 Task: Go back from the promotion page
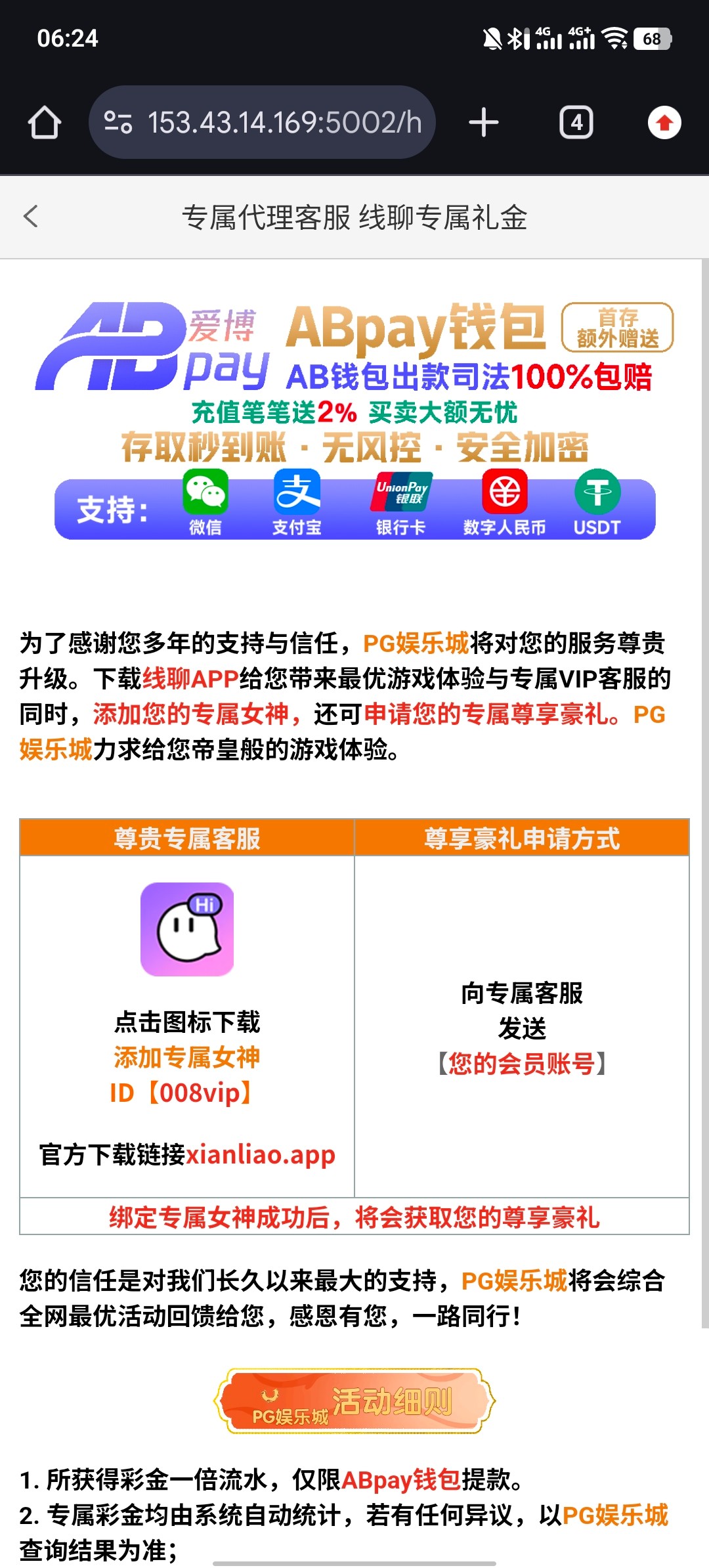click(31, 216)
